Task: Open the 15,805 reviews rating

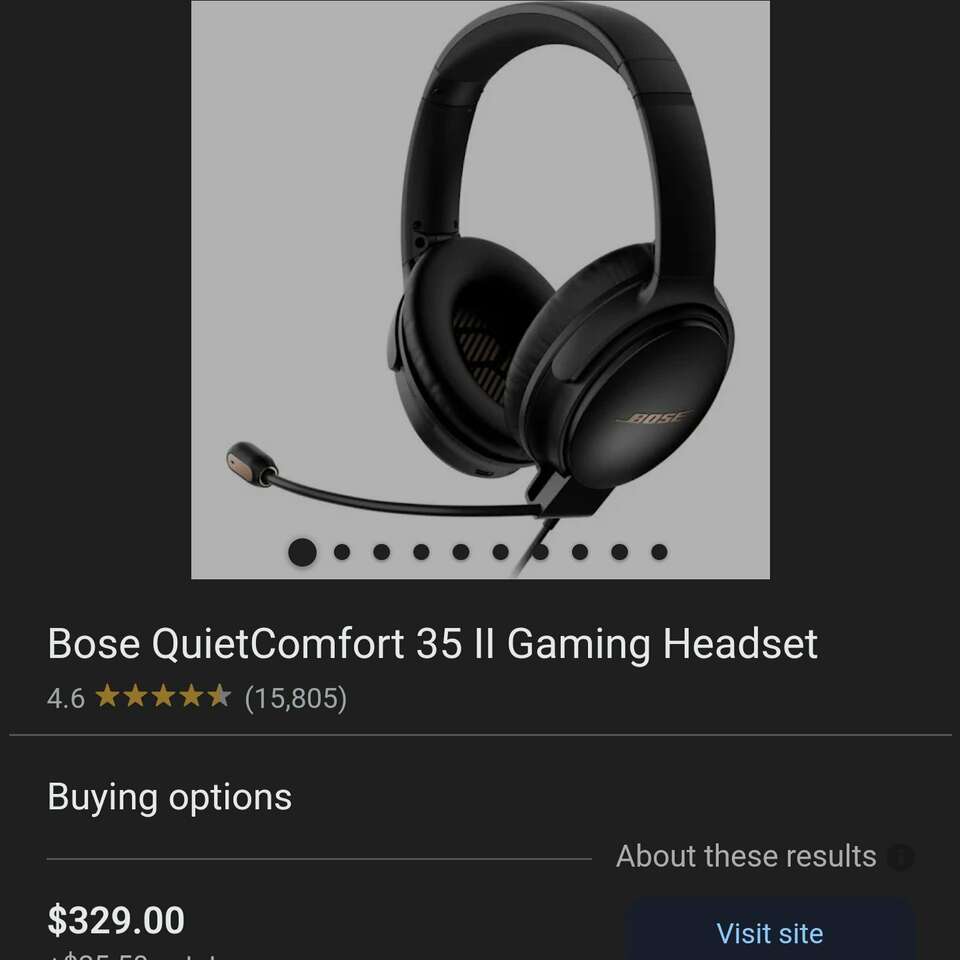Action: coord(296,698)
